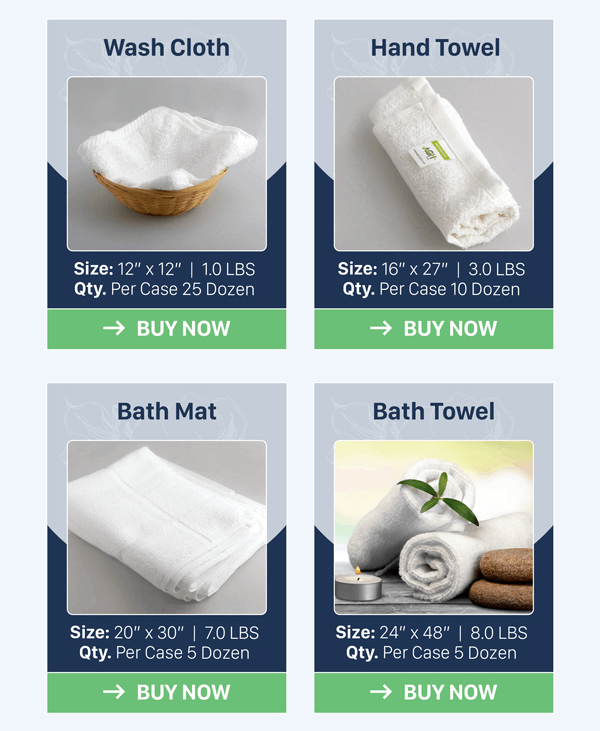Order the Bath Towel with BUY NOW
Screen dimensions: 600x731
tap(434, 692)
